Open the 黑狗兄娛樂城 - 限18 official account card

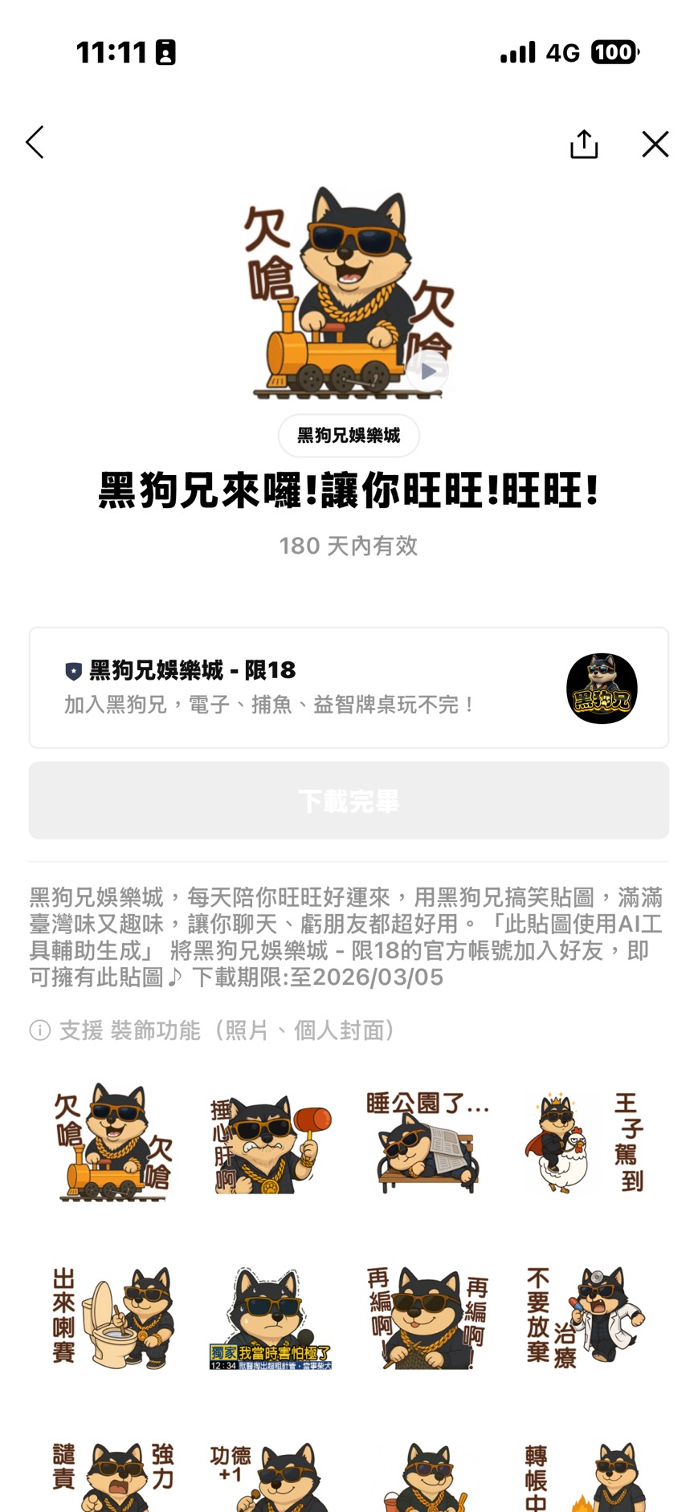pyautogui.click(x=349, y=688)
